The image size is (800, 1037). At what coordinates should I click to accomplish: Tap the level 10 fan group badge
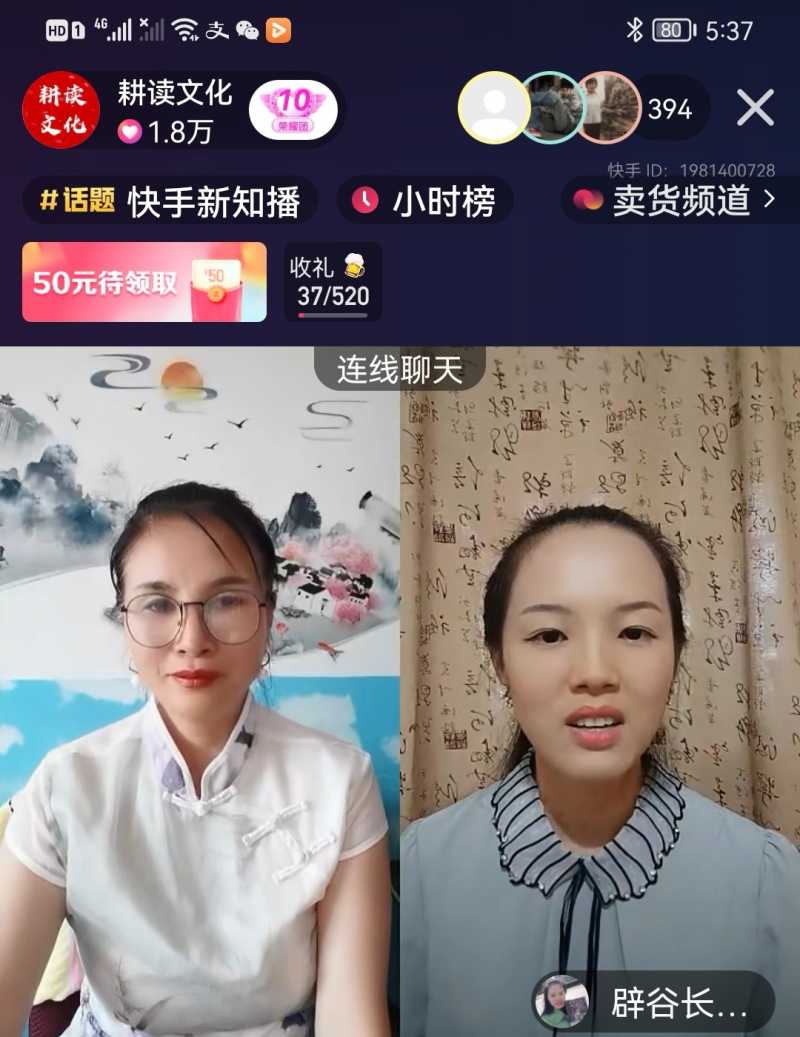coord(293,109)
